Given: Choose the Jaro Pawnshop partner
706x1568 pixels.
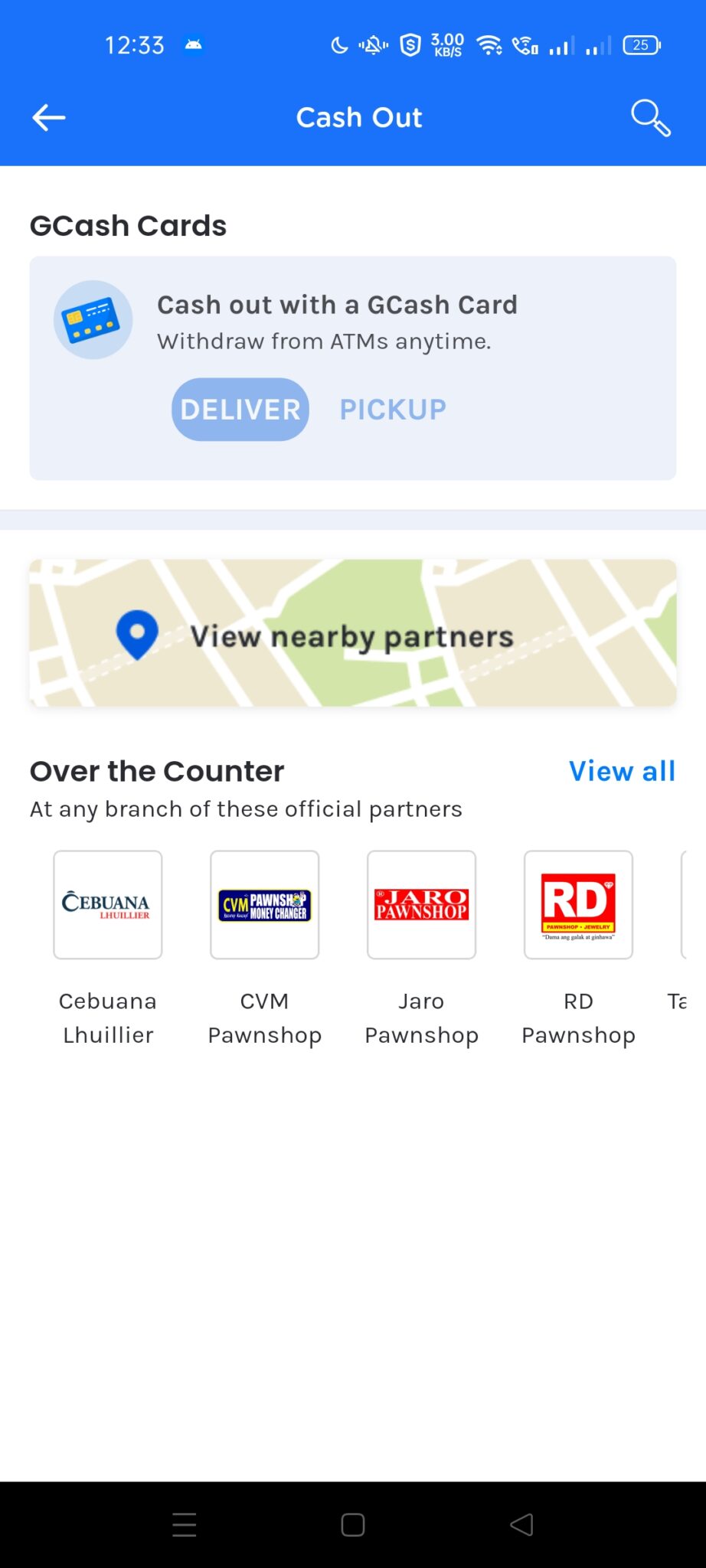Looking at the screenshot, I should tap(421, 904).
